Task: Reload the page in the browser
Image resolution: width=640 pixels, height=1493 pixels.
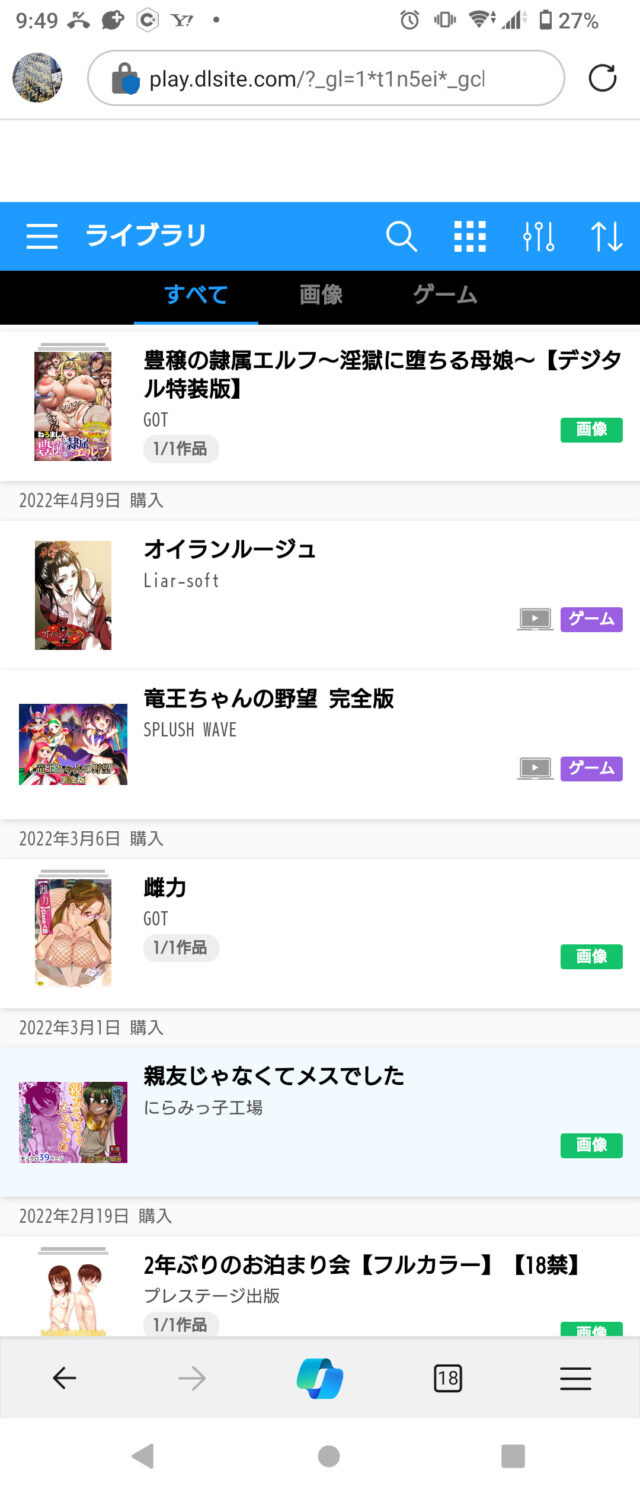Action: [x=602, y=78]
